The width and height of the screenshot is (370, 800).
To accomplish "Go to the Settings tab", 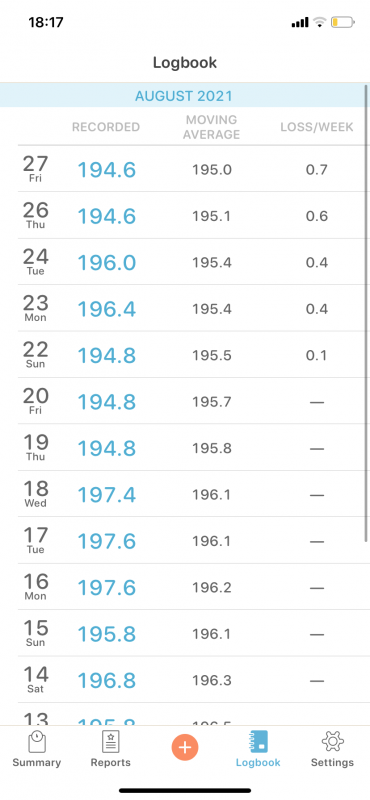I will click(x=332, y=749).
